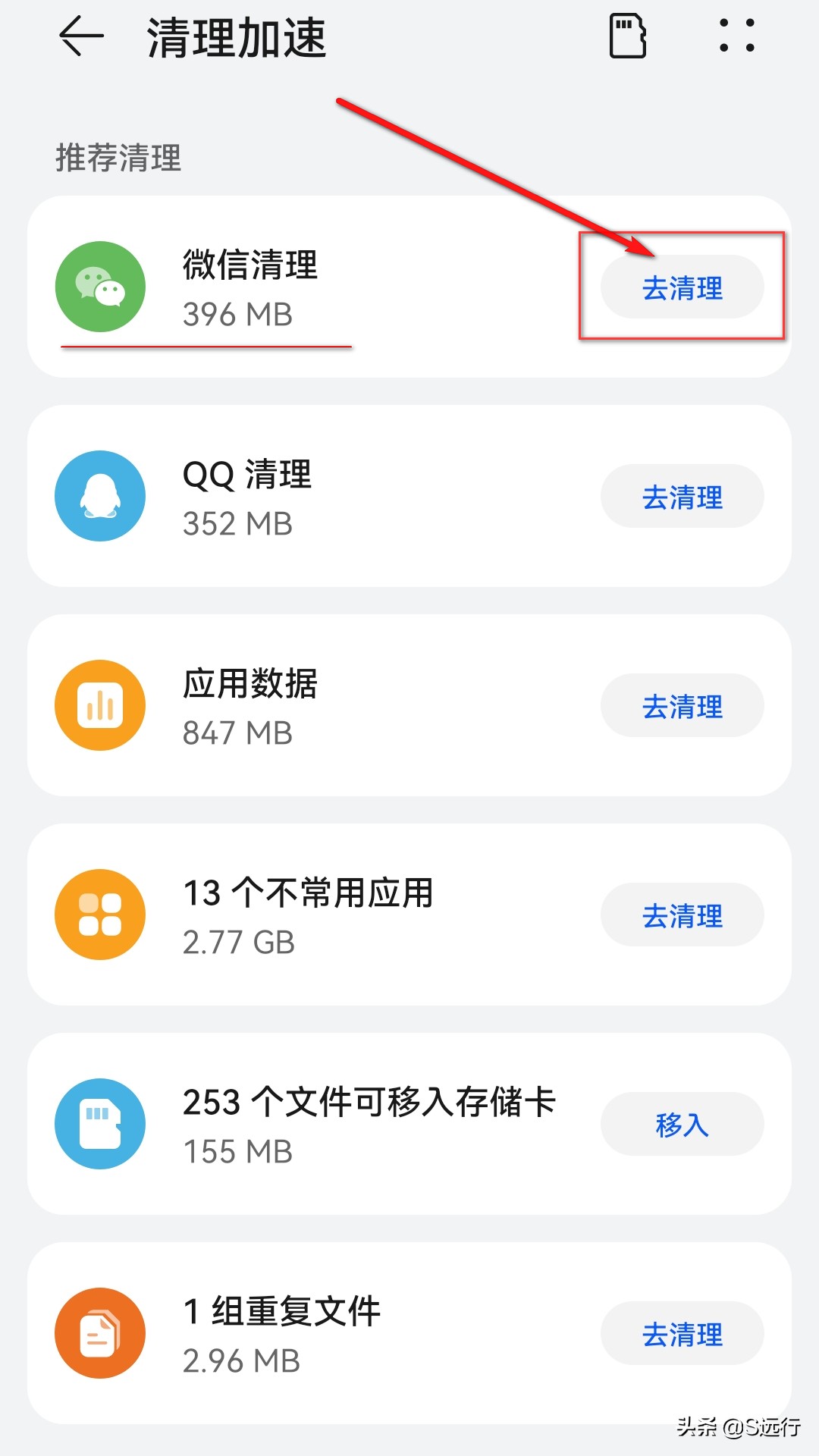The image size is (819, 1456).
Task: Click the 推荐清理 section header
Action: tap(118, 158)
